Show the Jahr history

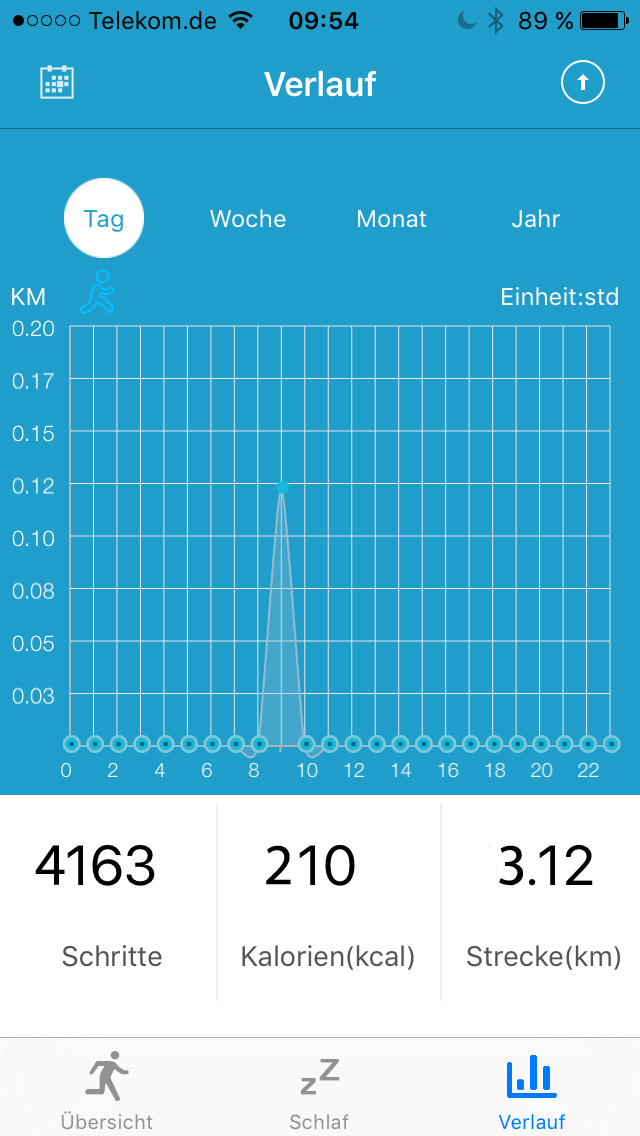[x=536, y=219]
